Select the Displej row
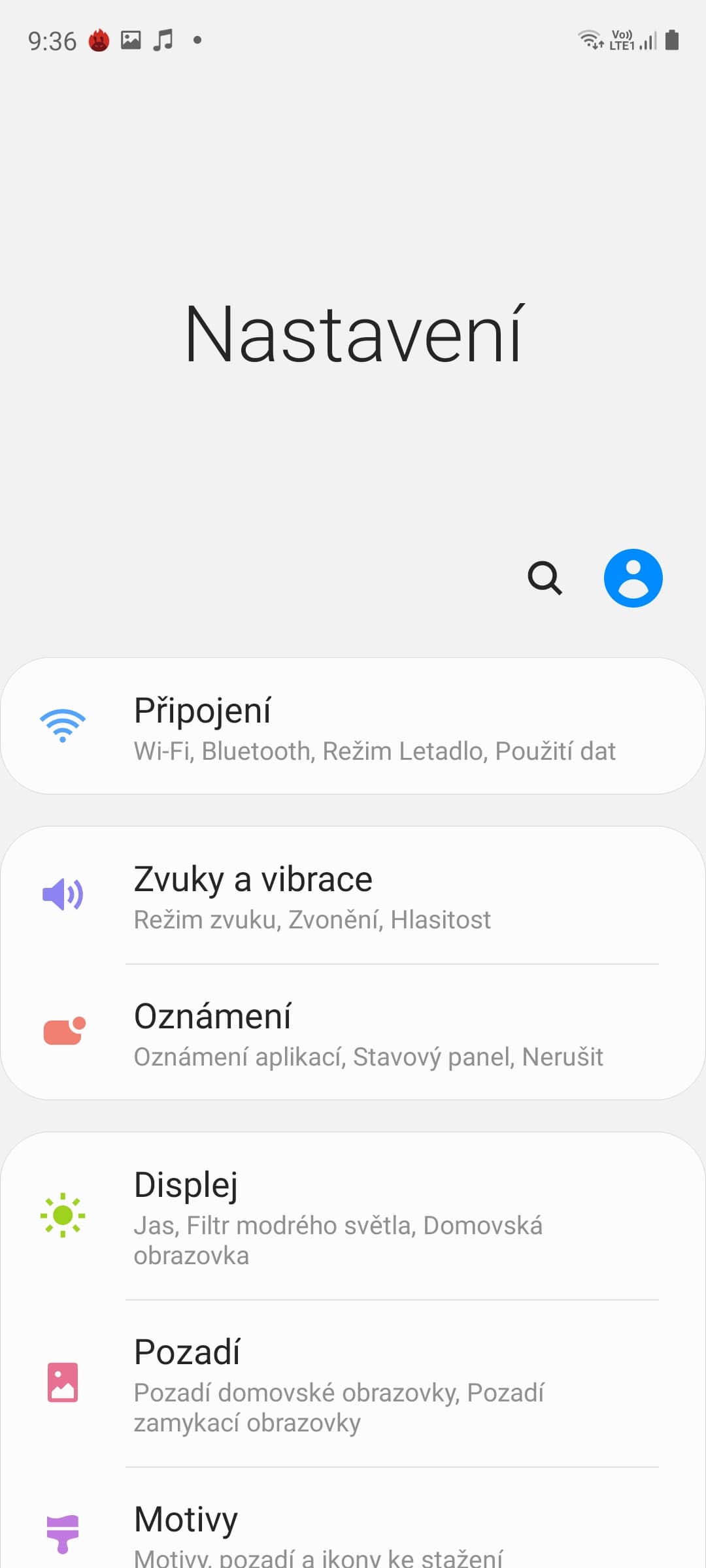The height and width of the screenshot is (1568, 706). [353, 1217]
